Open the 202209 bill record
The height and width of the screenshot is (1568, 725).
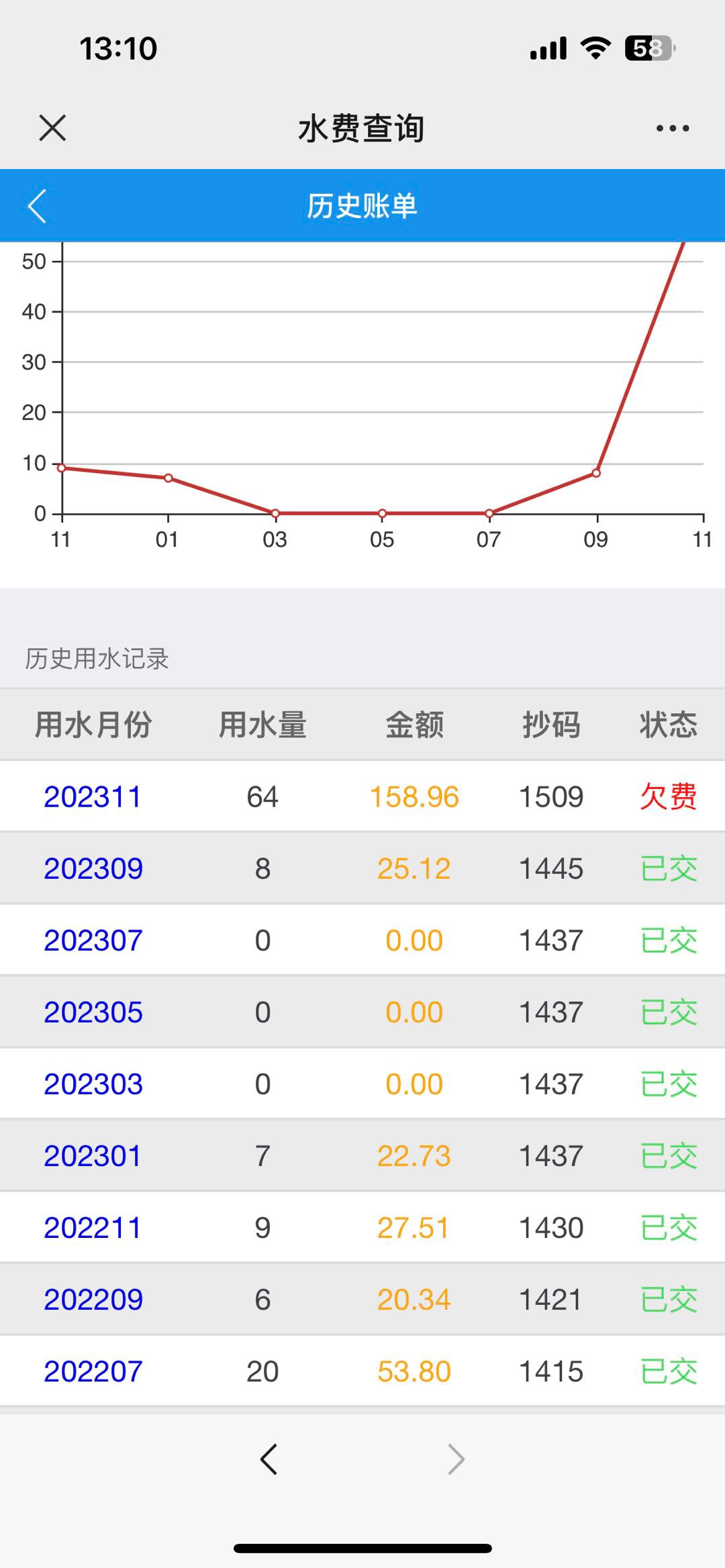93,1300
